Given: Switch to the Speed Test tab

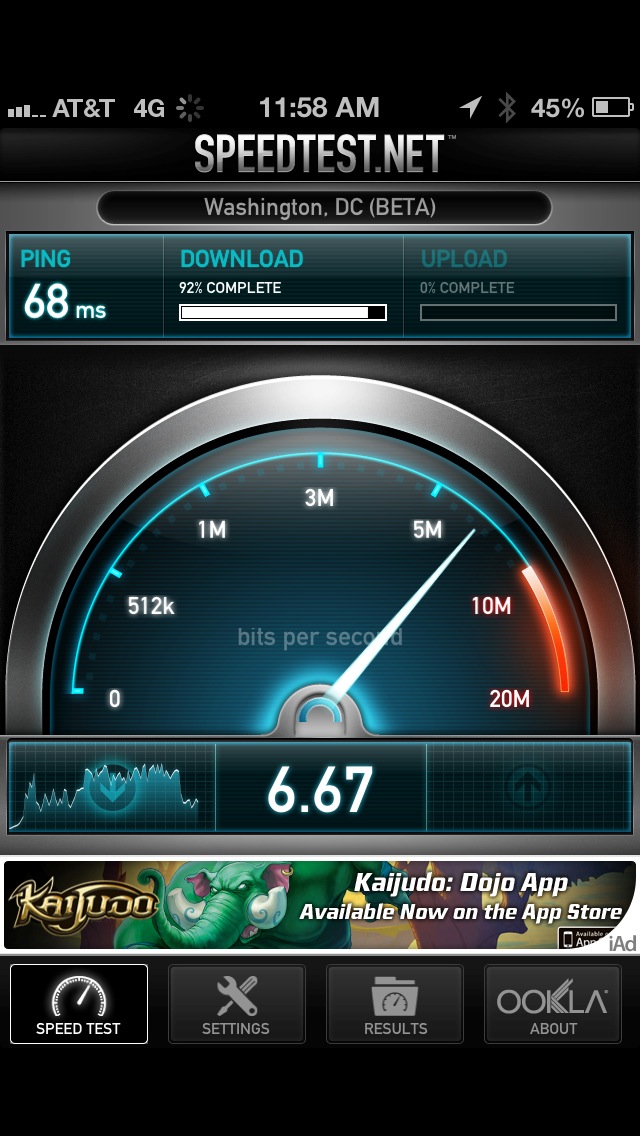Looking at the screenshot, I should (78, 1003).
